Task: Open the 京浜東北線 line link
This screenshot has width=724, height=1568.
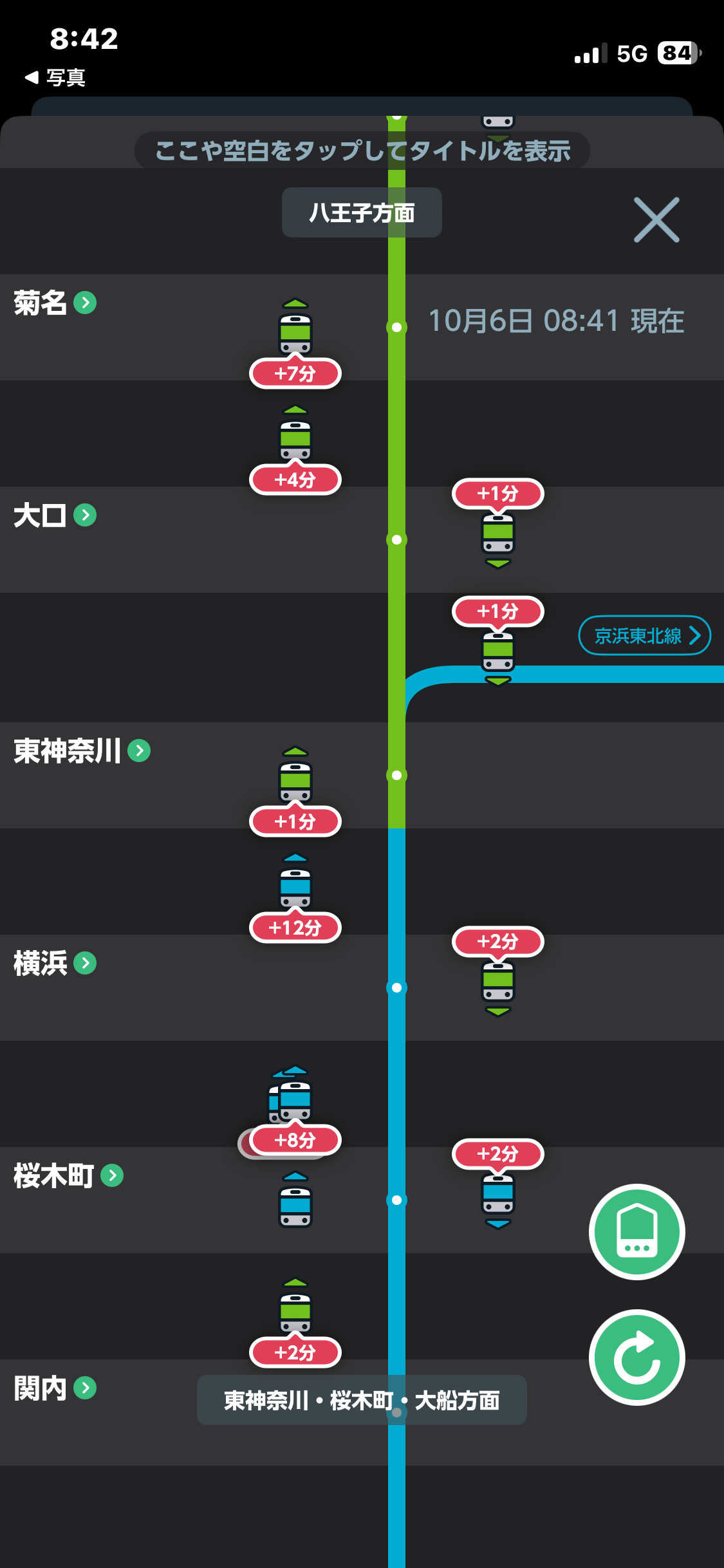Action: tap(644, 635)
